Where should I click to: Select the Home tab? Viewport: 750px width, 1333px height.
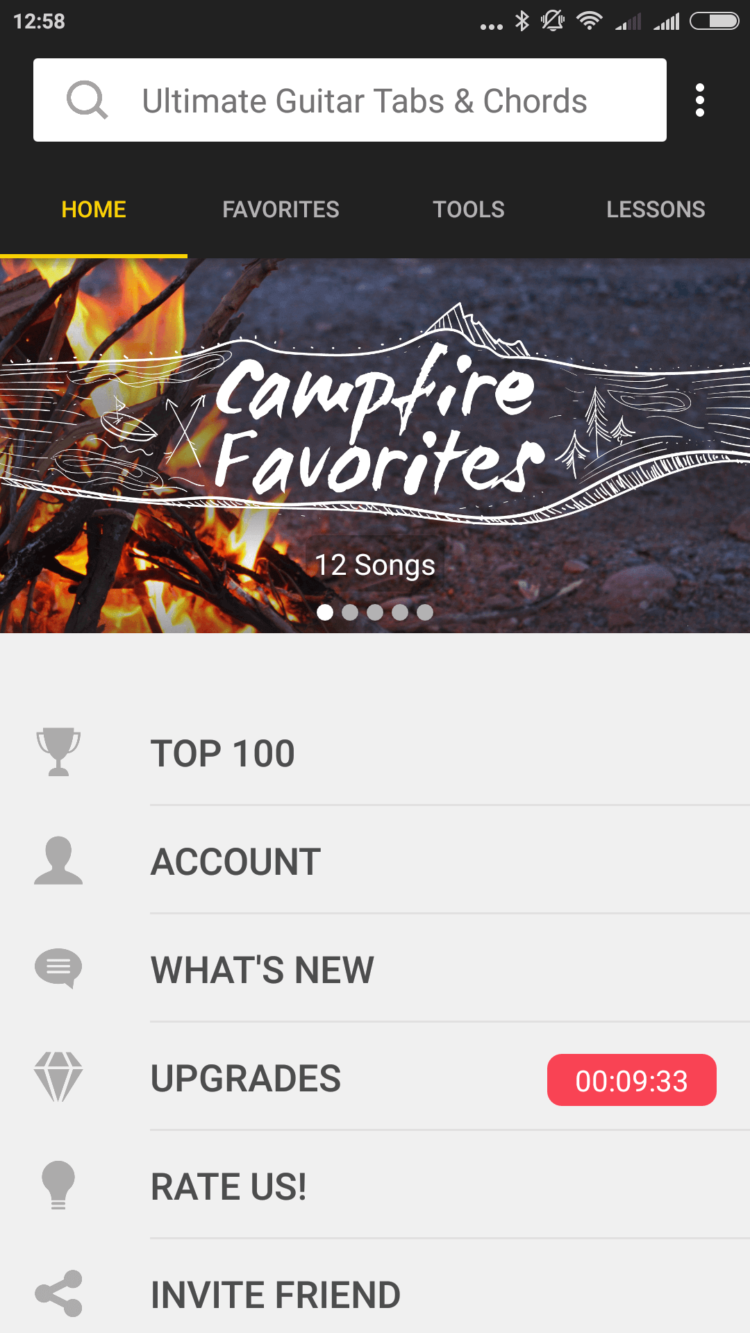pyautogui.click(x=94, y=210)
